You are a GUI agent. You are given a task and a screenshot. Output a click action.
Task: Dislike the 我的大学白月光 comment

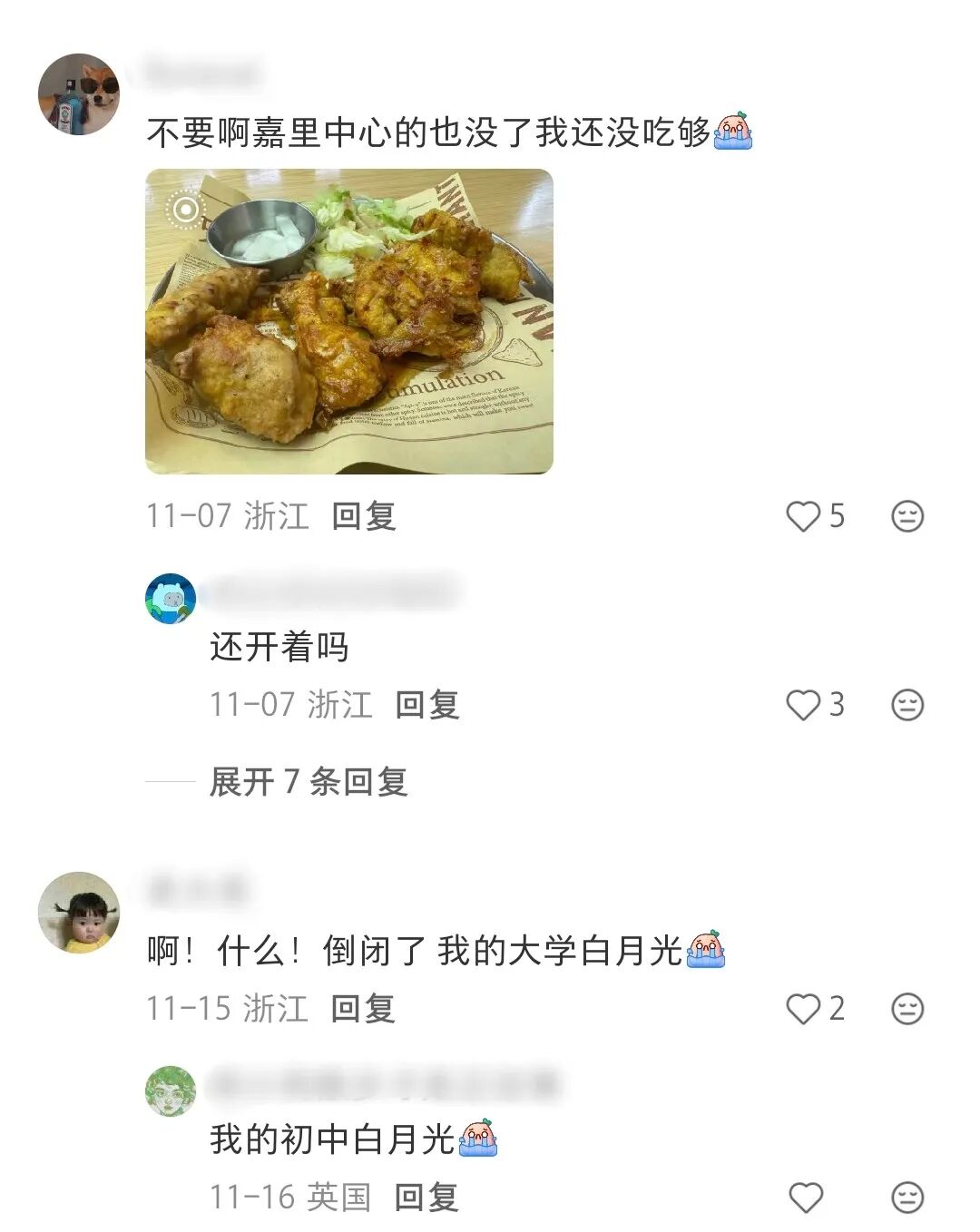[x=906, y=1008]
